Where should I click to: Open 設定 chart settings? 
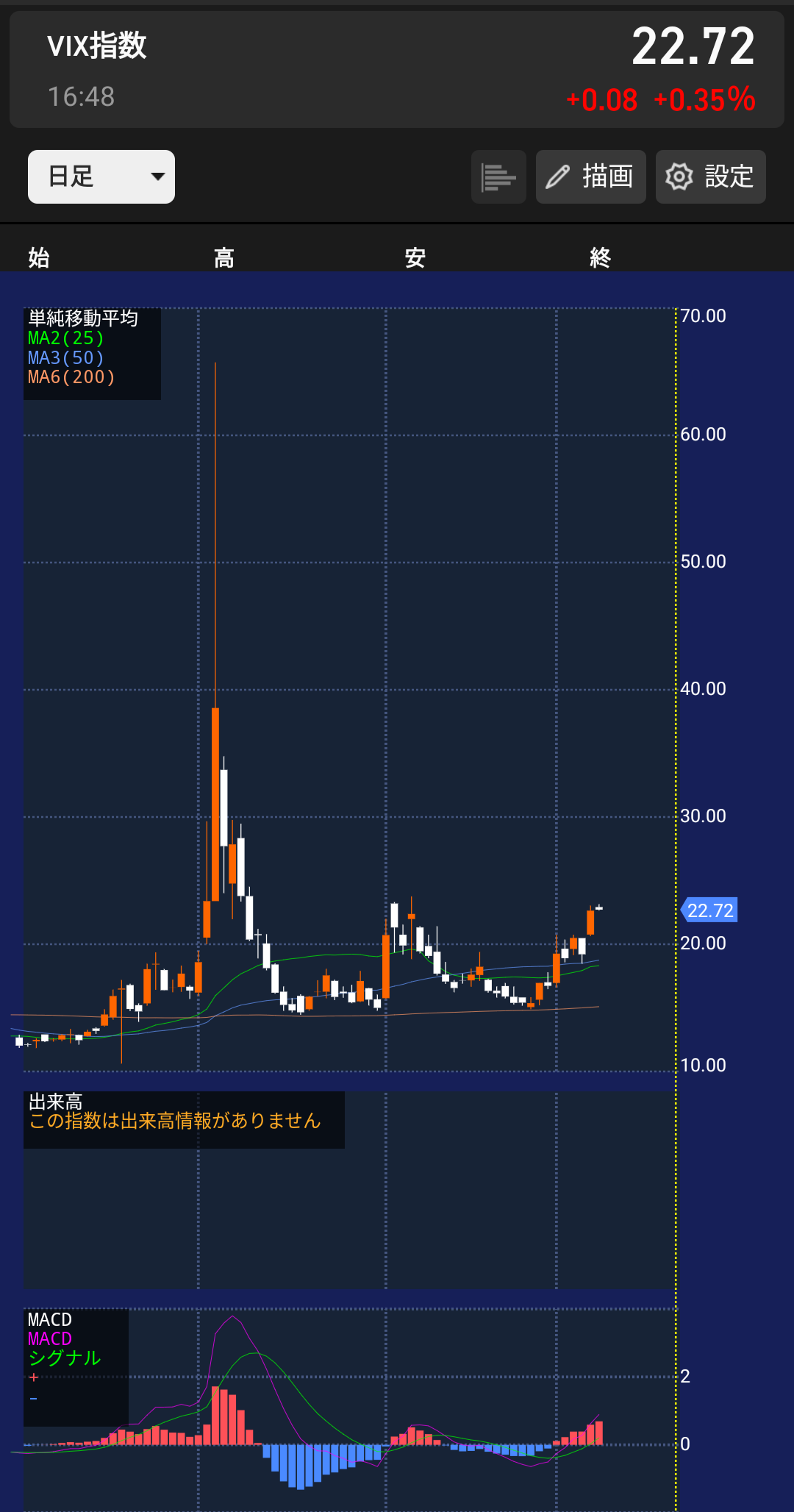(x=711, y=176)
